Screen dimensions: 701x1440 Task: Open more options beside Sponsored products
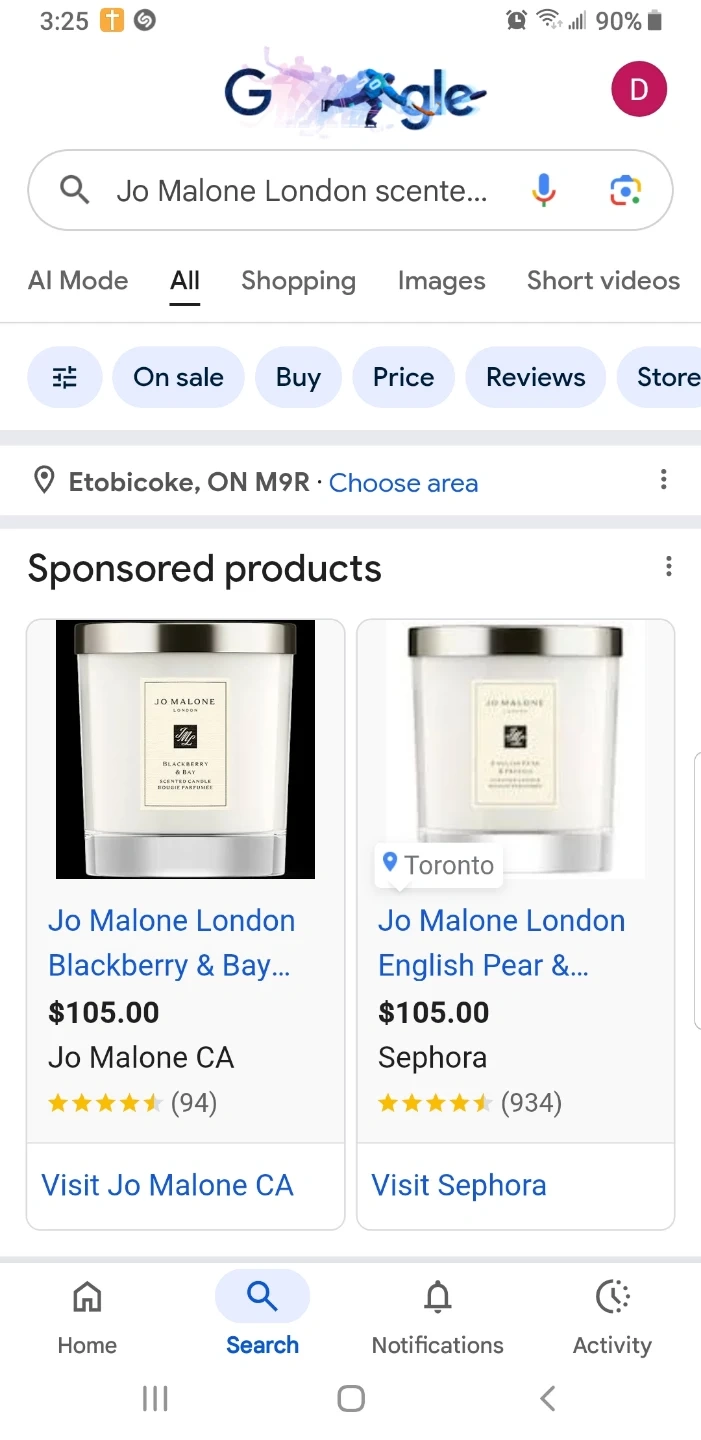coord(669,567)
